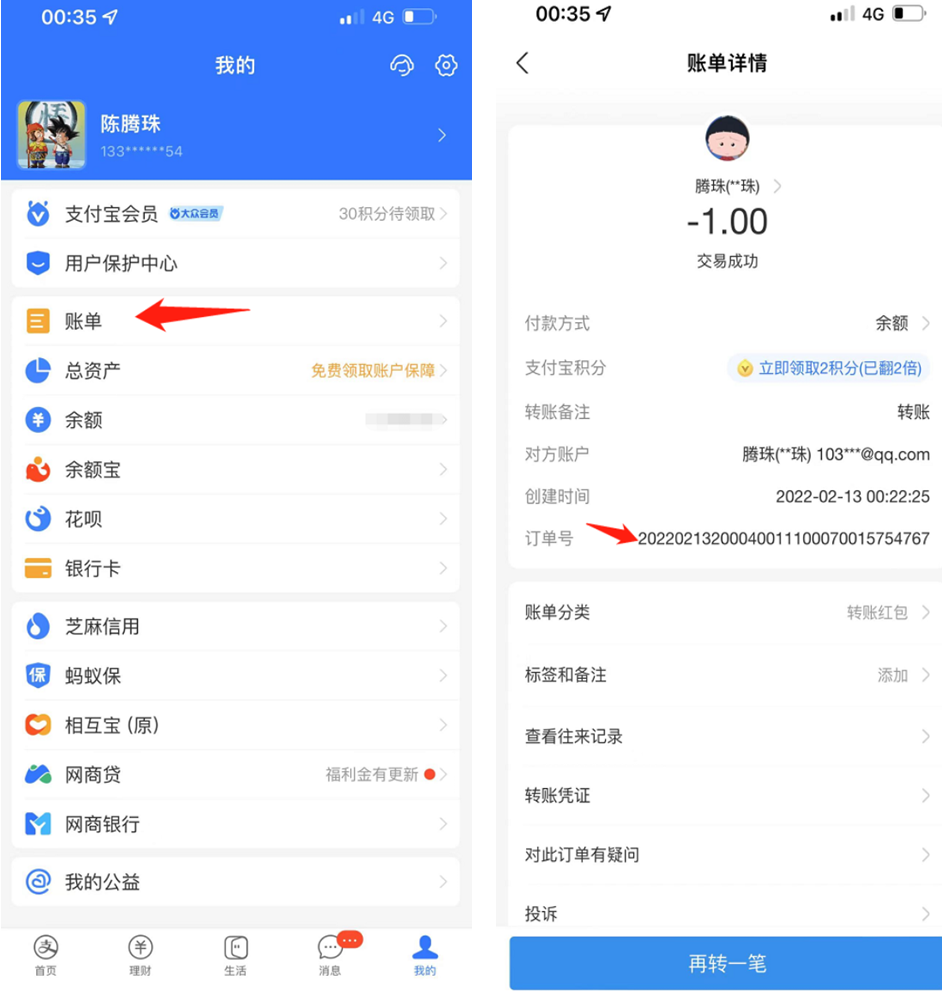Open 账单分类 row
942x991 pixels.
click(x=727, y=613)
